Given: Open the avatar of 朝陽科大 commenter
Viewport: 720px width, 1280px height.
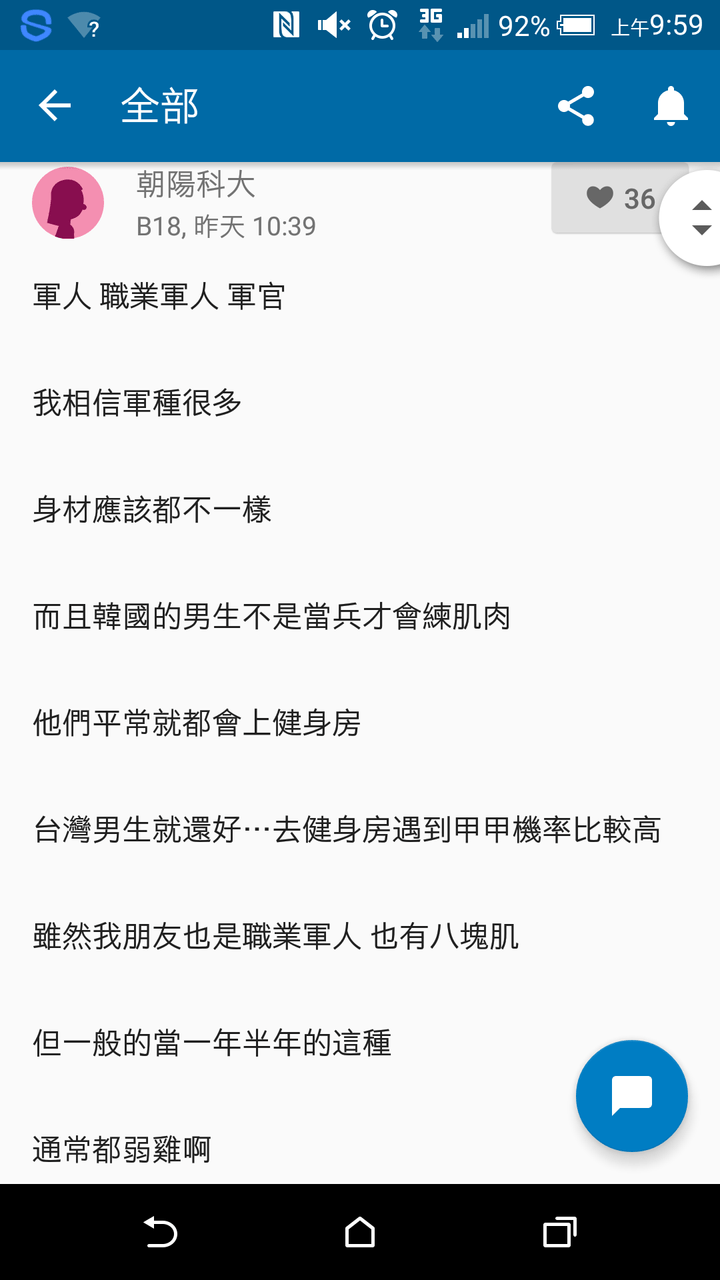Looking at the screenshot, I should pos(68,203).
